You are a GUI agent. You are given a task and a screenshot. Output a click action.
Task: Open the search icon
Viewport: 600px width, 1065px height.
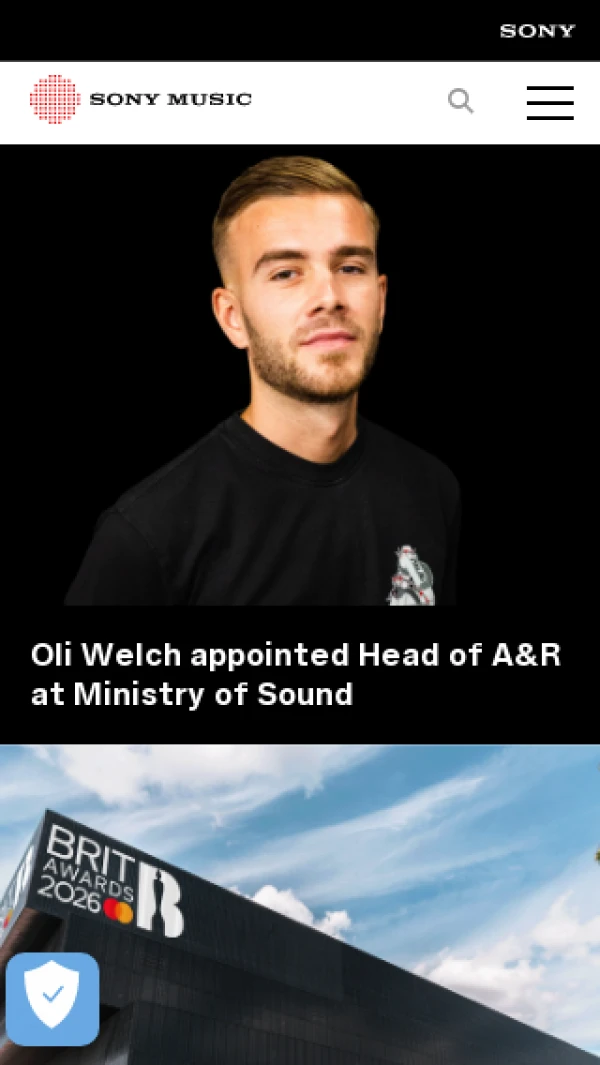460,101
